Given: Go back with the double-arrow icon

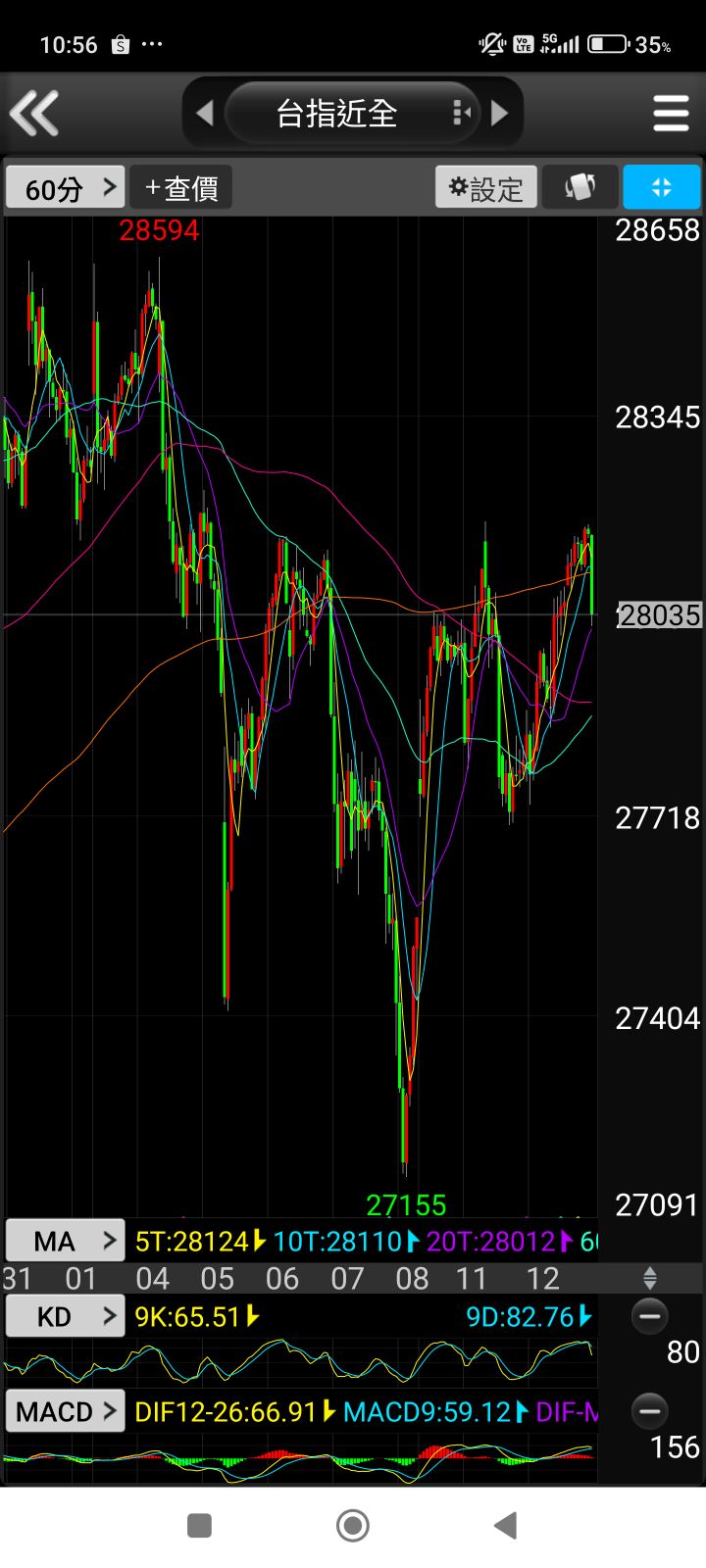Looking at the screenshot, I should tap(35, 113).
